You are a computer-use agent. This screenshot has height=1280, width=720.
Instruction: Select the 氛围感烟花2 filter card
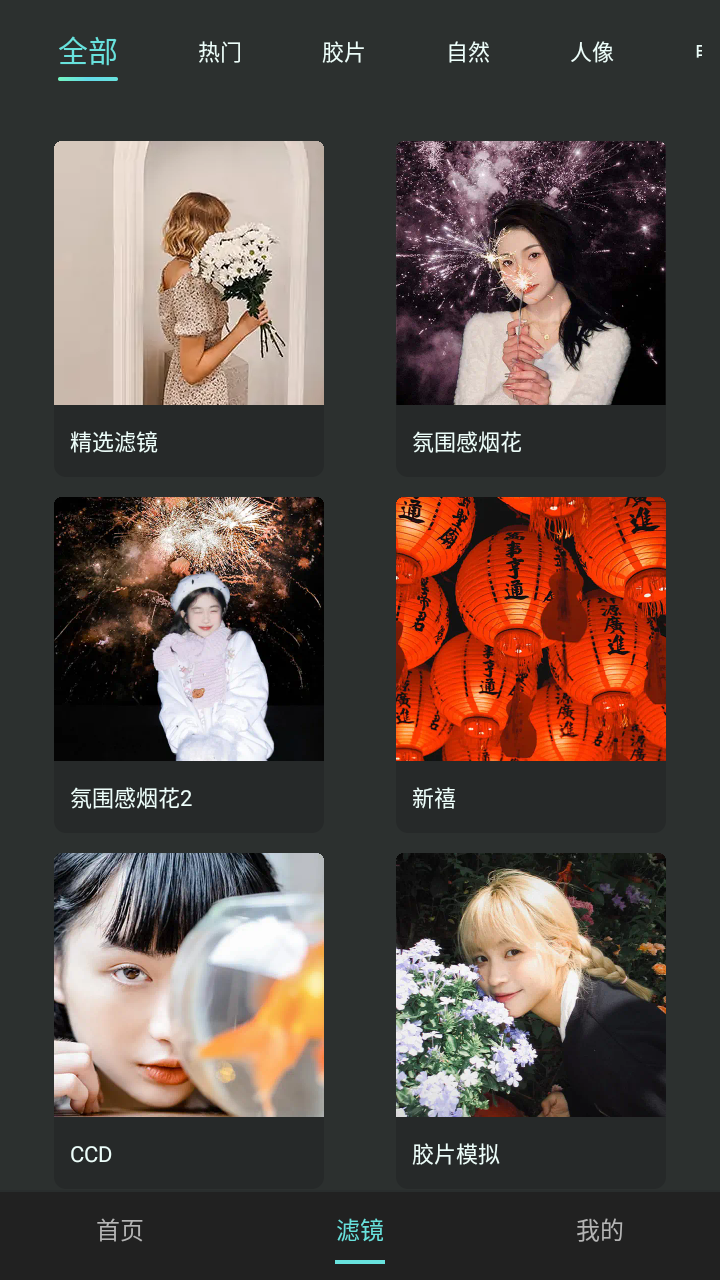tap(189, 663)
